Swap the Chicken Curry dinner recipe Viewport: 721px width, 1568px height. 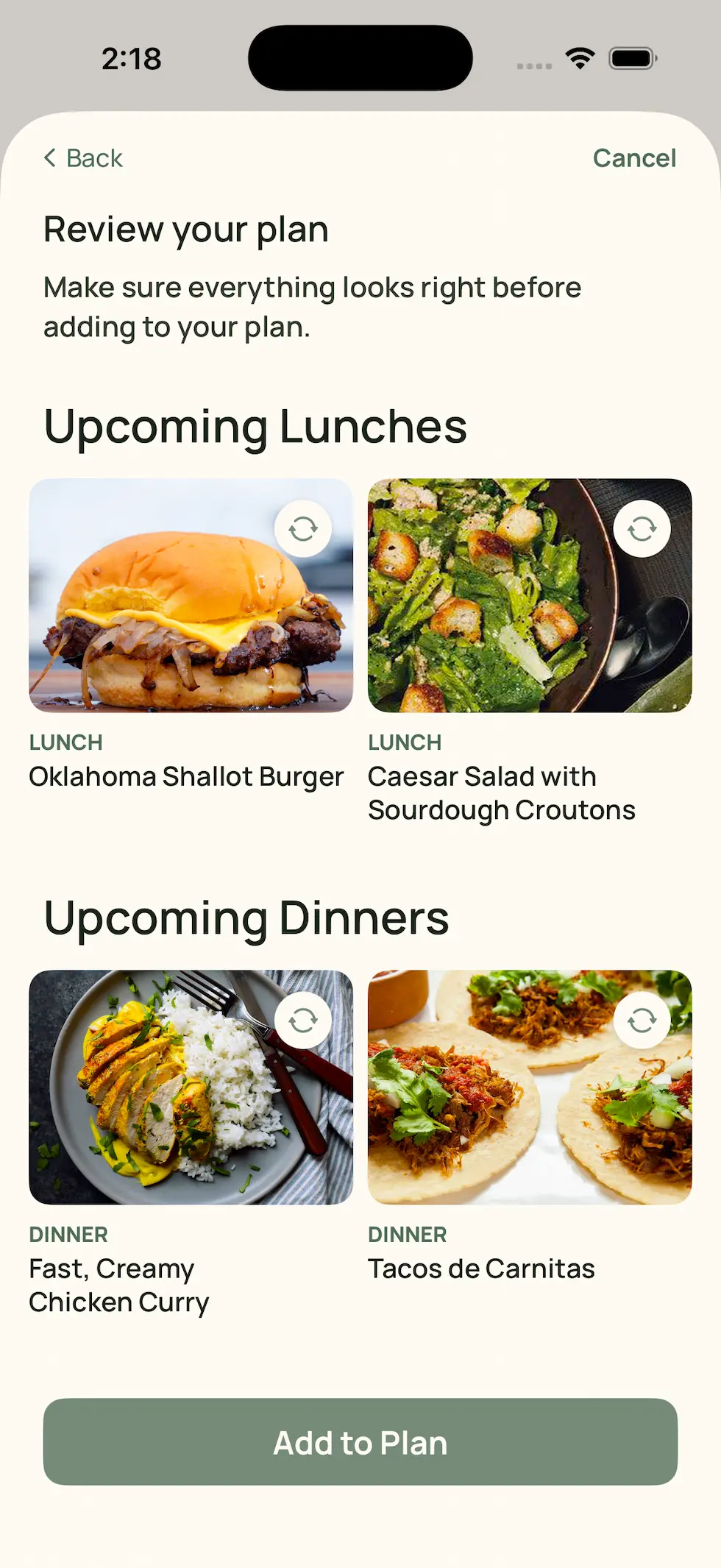point(303,1019)
